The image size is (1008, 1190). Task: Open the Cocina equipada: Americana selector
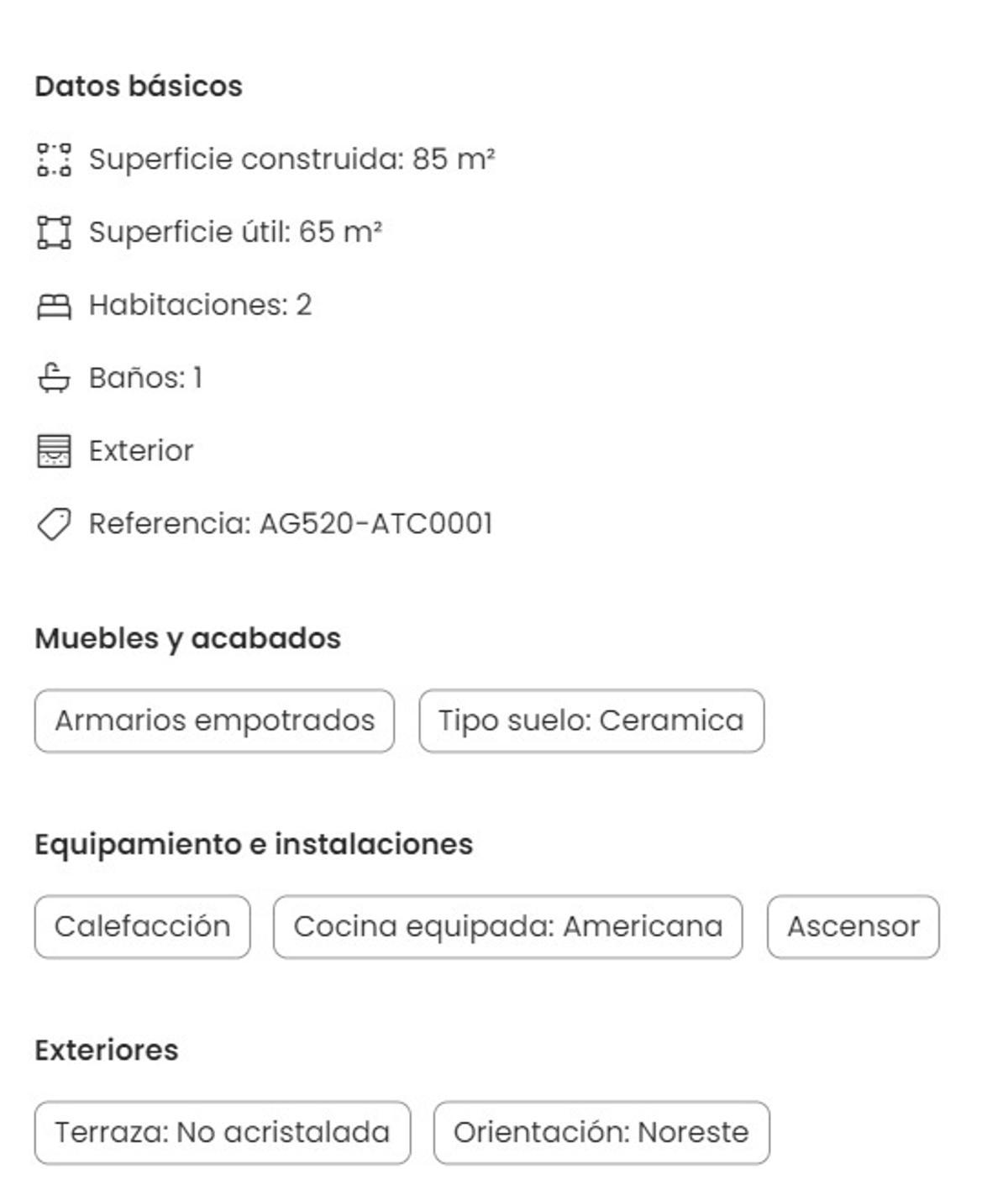[x=507, y=926]
